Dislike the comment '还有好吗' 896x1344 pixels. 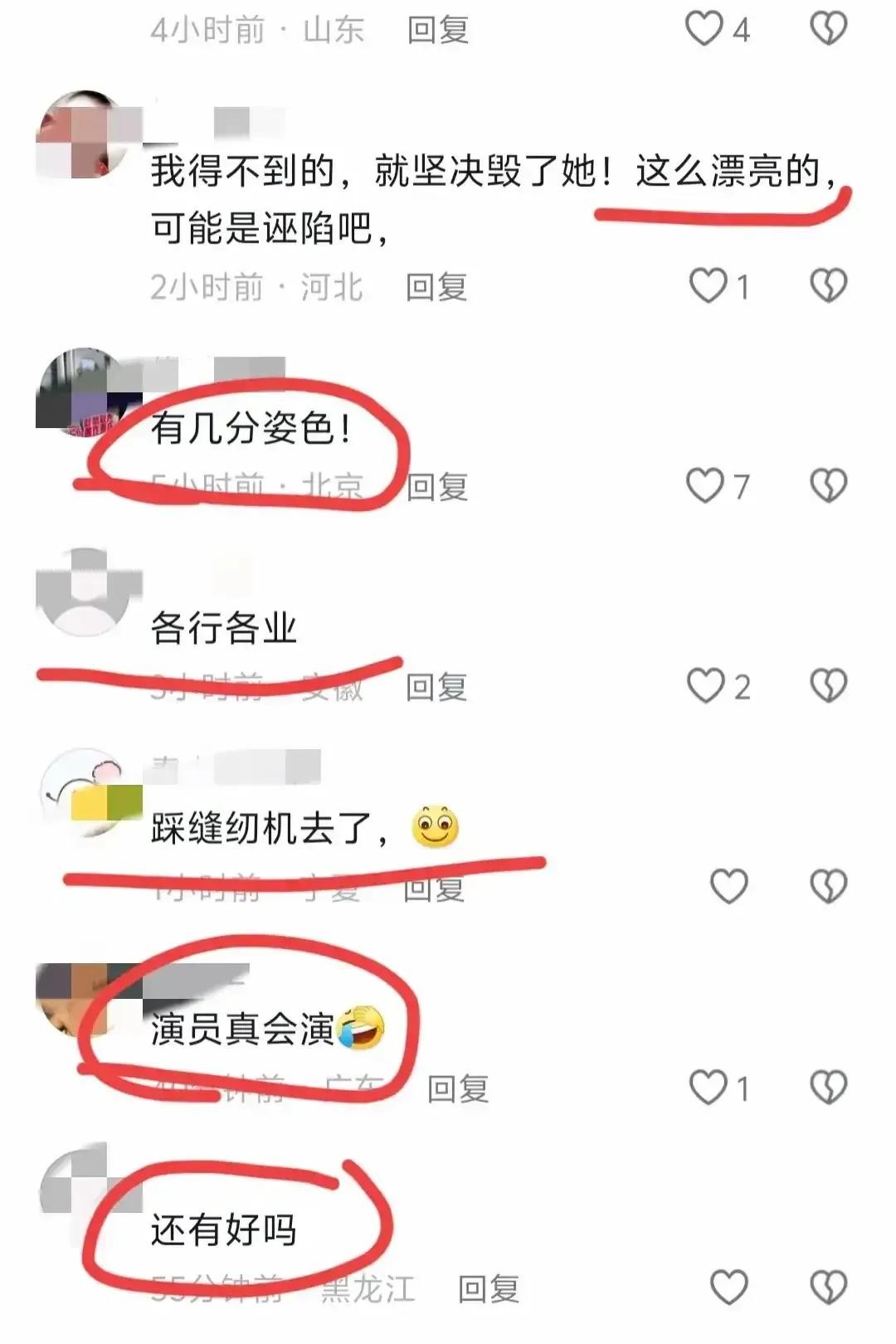point(828,1288)
